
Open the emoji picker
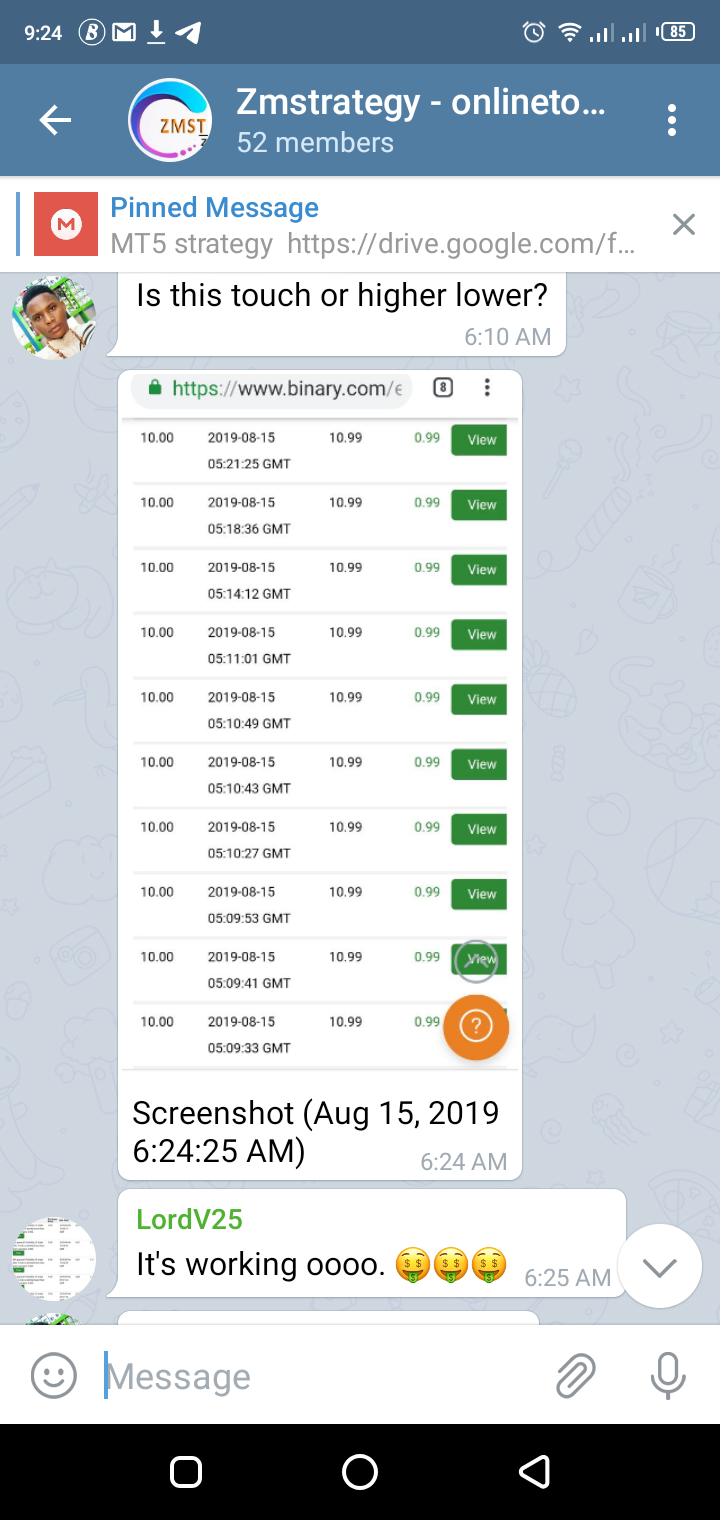pos(54,1376)
